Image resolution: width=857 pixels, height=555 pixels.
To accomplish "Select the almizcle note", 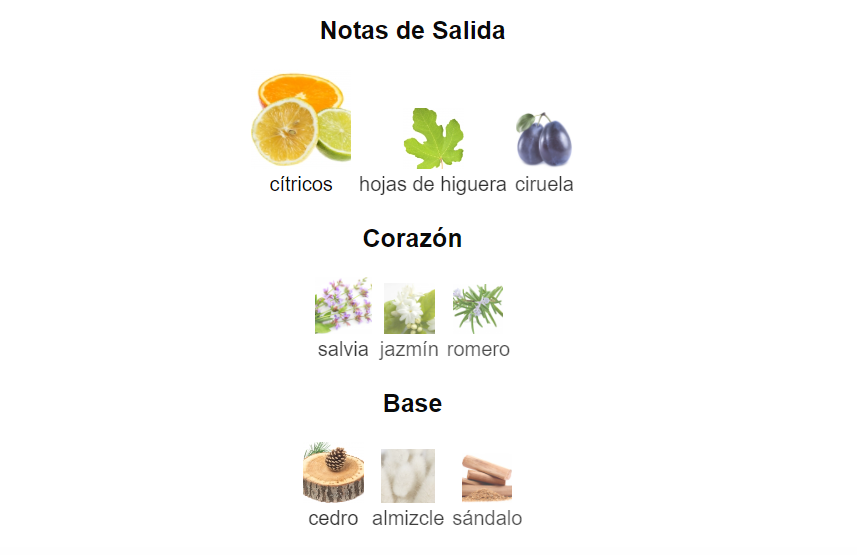I will (408, 476).
